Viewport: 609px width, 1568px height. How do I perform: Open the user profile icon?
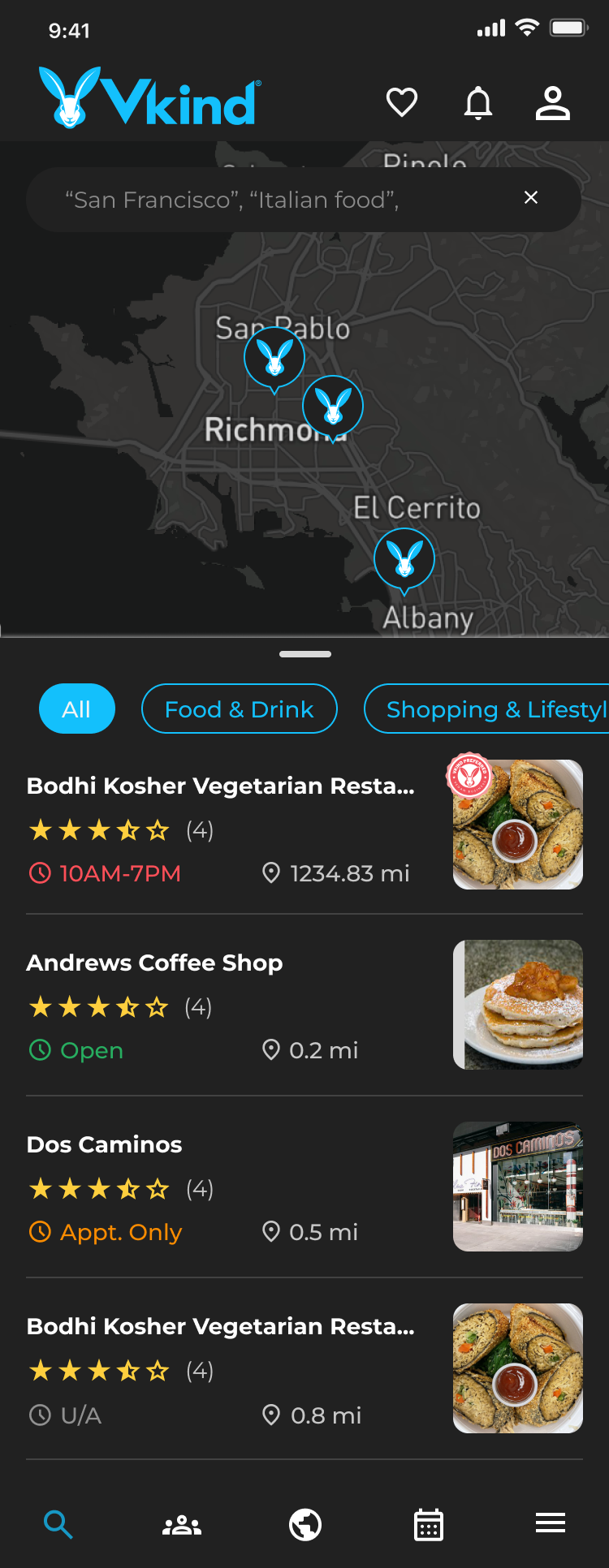552,103
